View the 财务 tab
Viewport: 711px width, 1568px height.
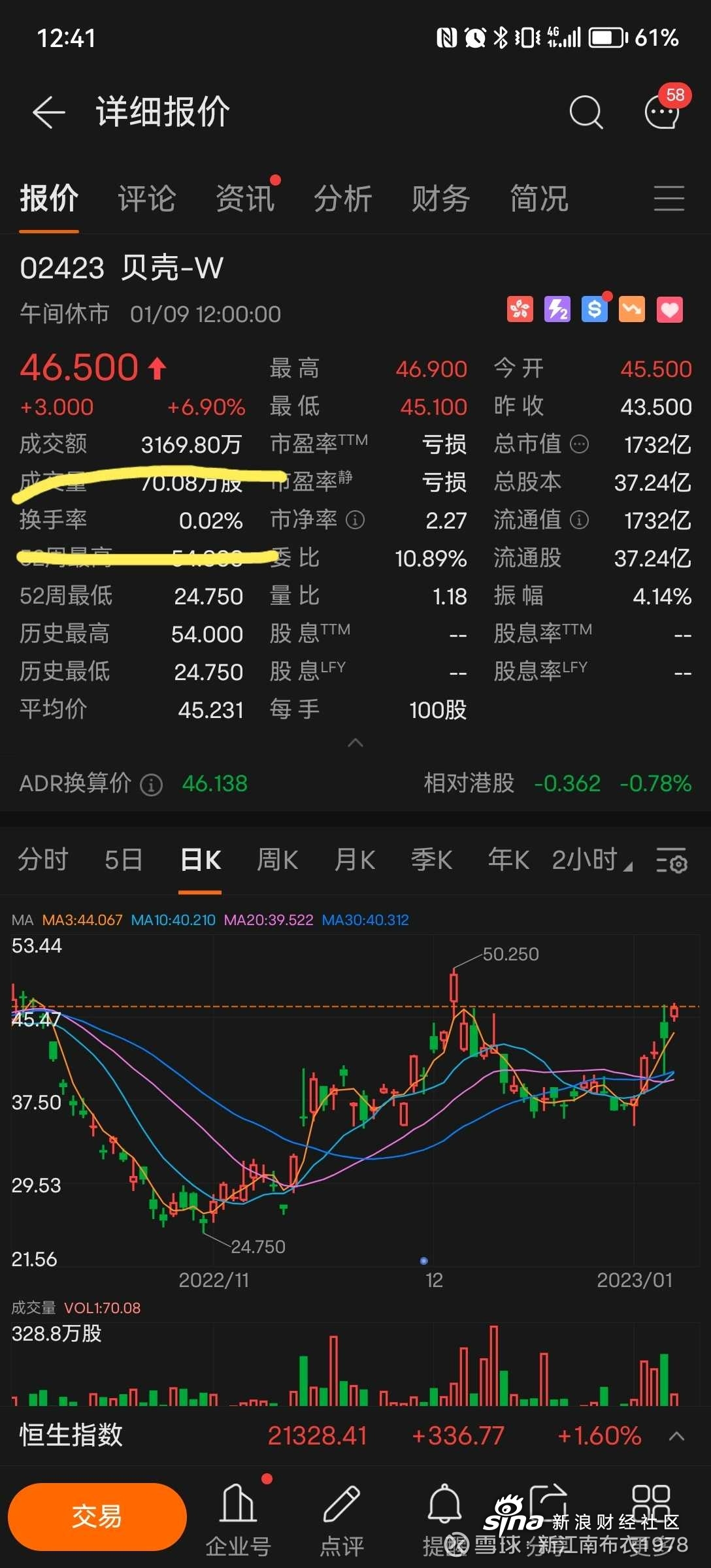[x=441, y=199]
